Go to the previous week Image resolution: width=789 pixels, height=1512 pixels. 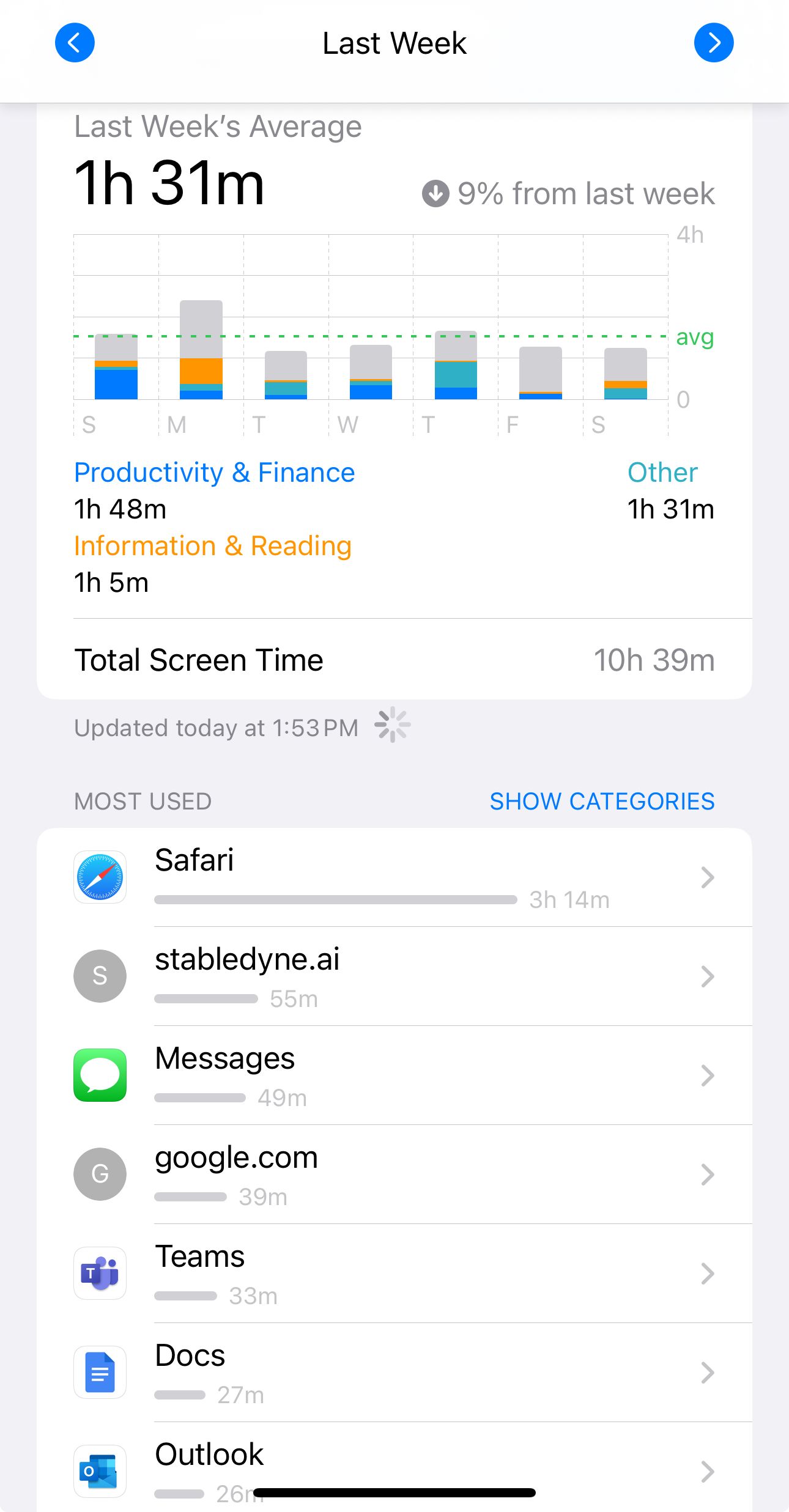(75, 43)
